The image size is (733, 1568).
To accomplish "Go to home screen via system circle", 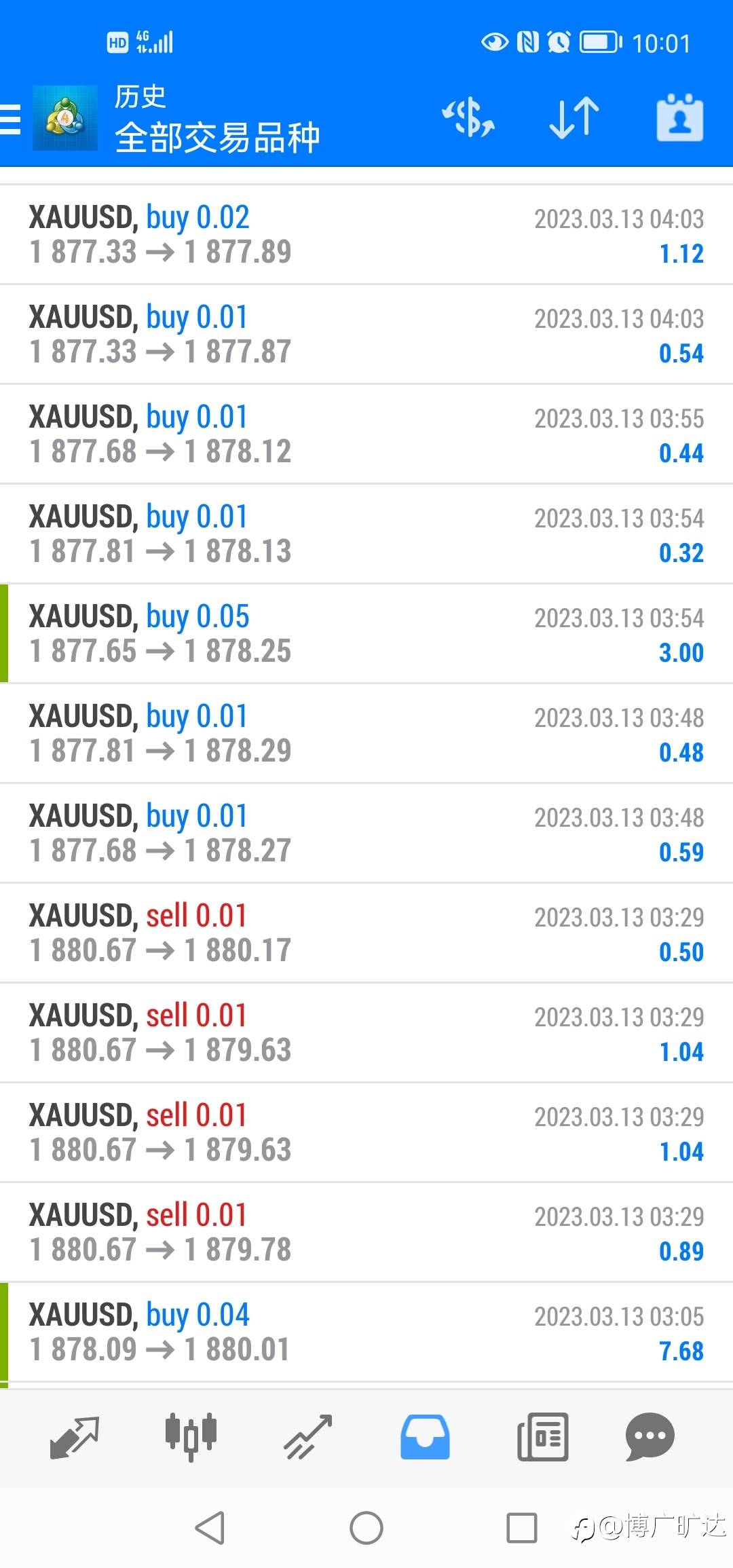I will (x=366, y=1528).
